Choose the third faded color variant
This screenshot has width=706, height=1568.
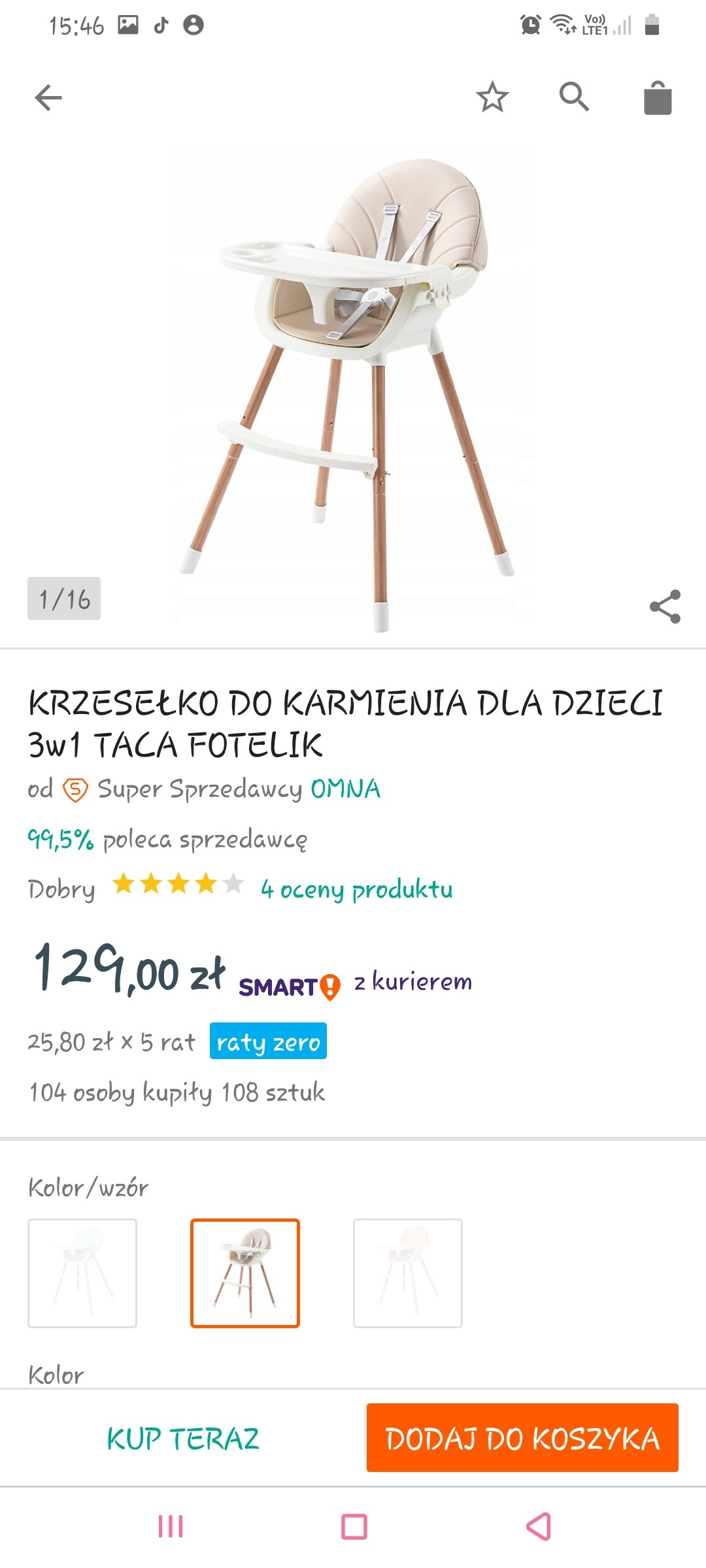coord(408,1273)
